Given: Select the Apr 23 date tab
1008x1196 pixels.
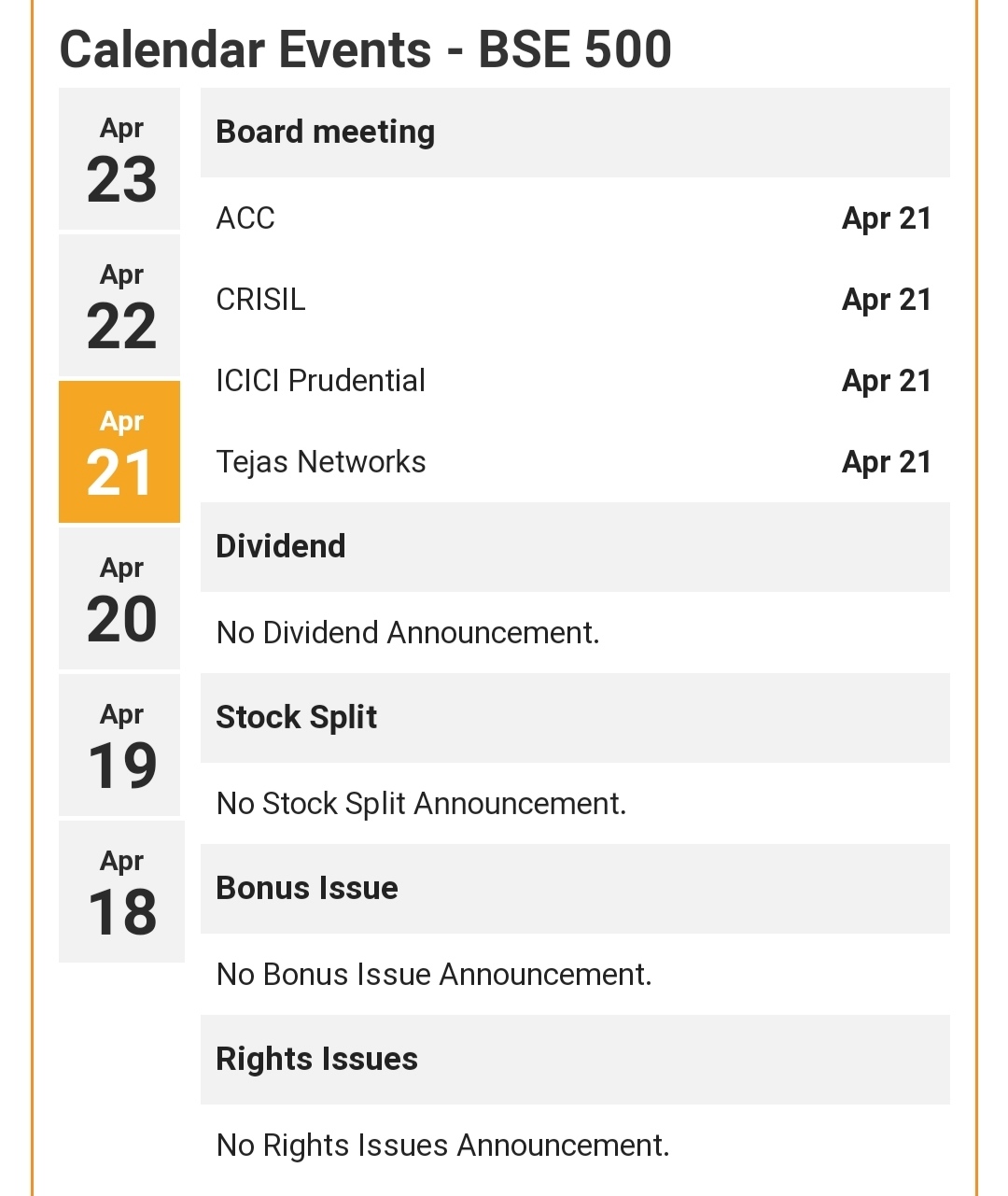Looking at the screenshot, I should [119, 160].
